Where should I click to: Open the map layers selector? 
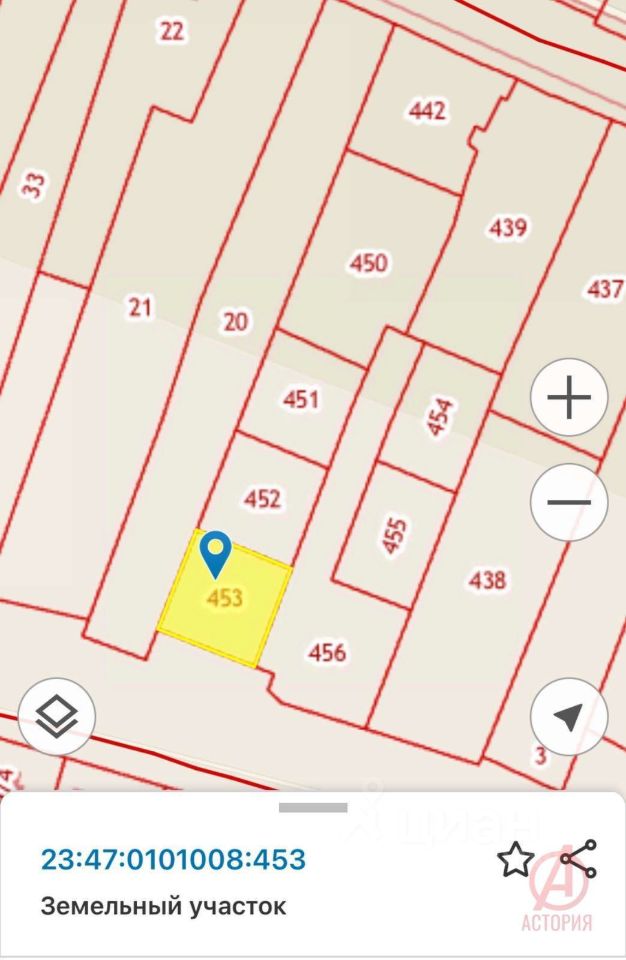point(57,716)
